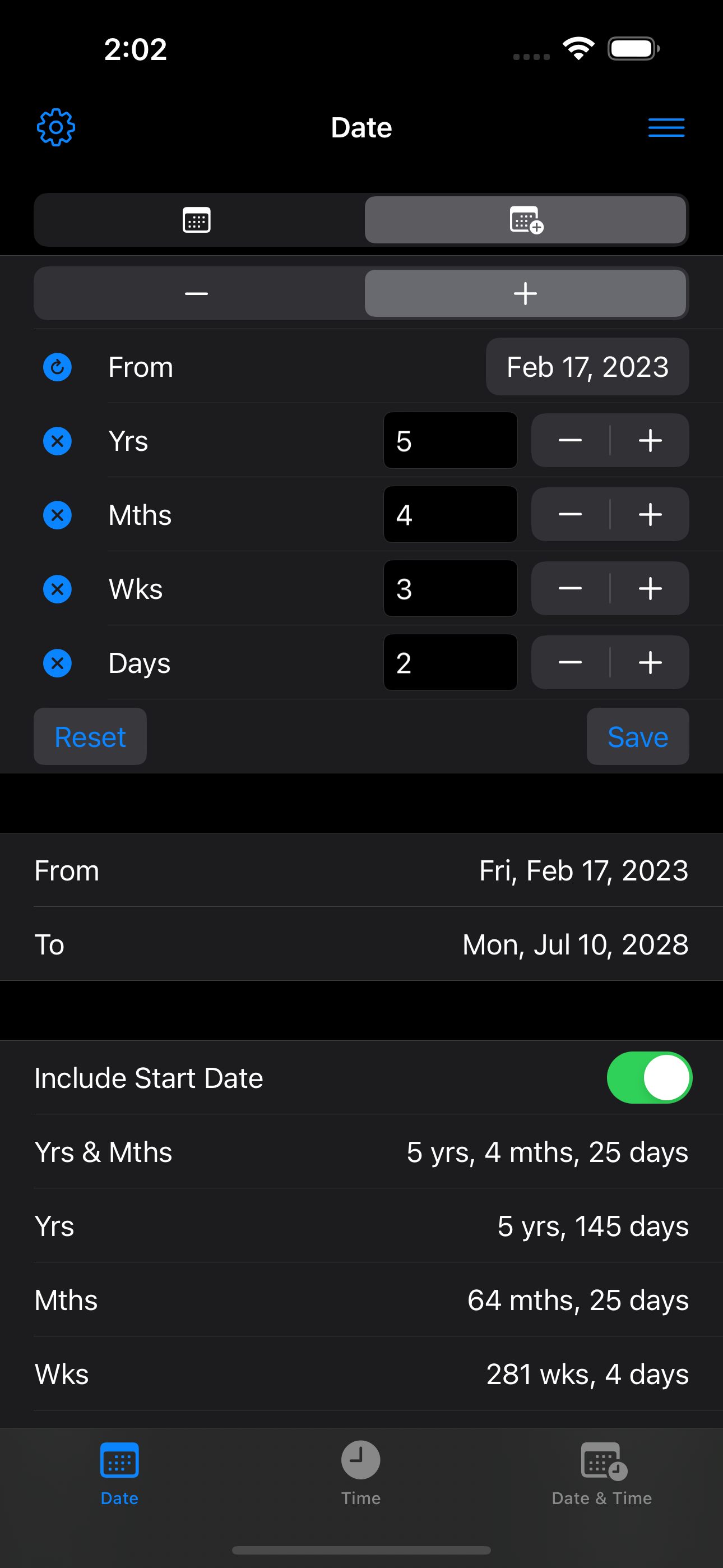Image resolution: width=723 pixels, height=1568 pixels.
Task: Tap the Reset button
Action: click(90, 736)
